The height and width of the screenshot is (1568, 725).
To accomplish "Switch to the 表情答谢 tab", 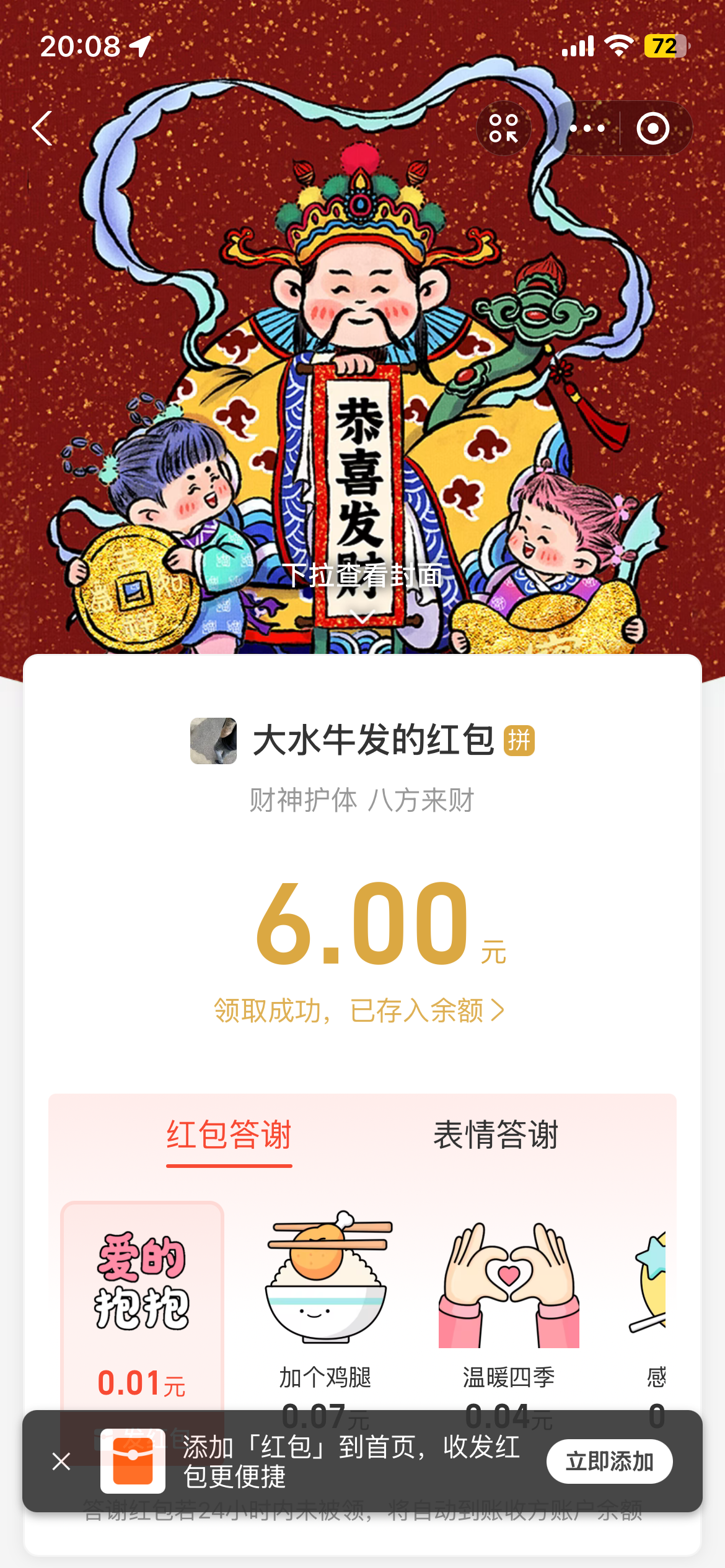I will (x=496, y=1136).
